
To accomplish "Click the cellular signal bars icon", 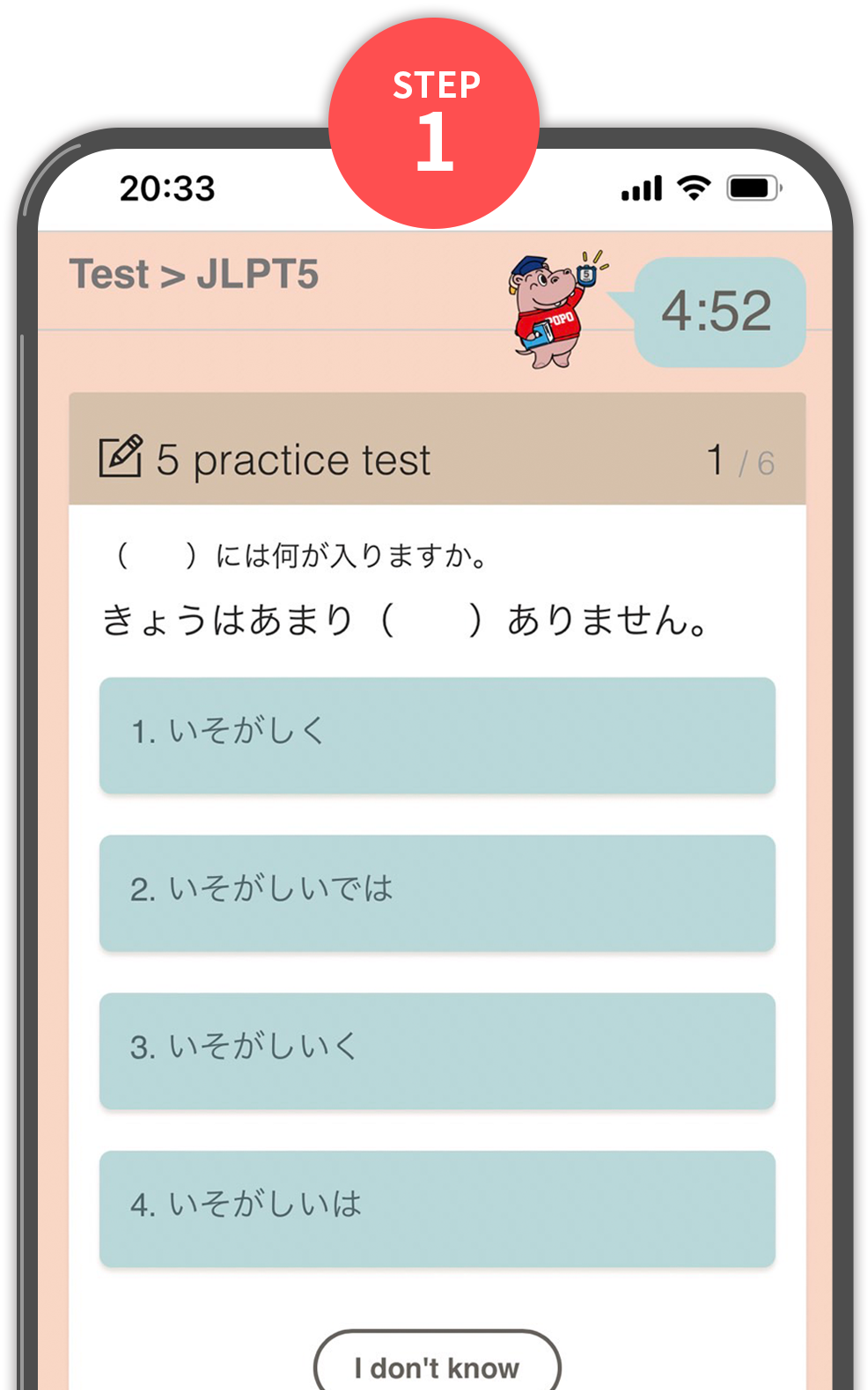I will 640,188.
